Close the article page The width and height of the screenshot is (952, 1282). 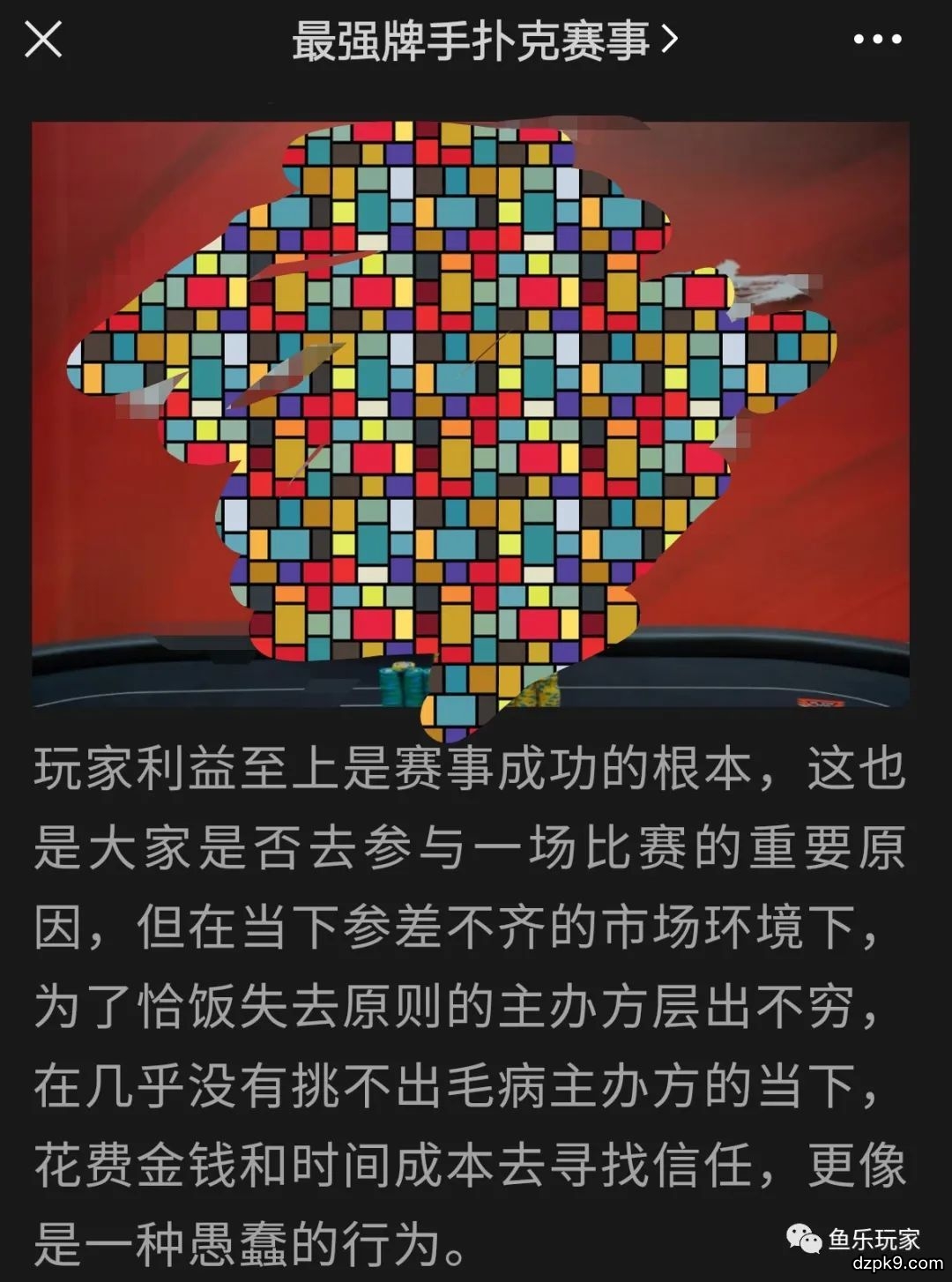pyautogui.click(x=43, y=41)
